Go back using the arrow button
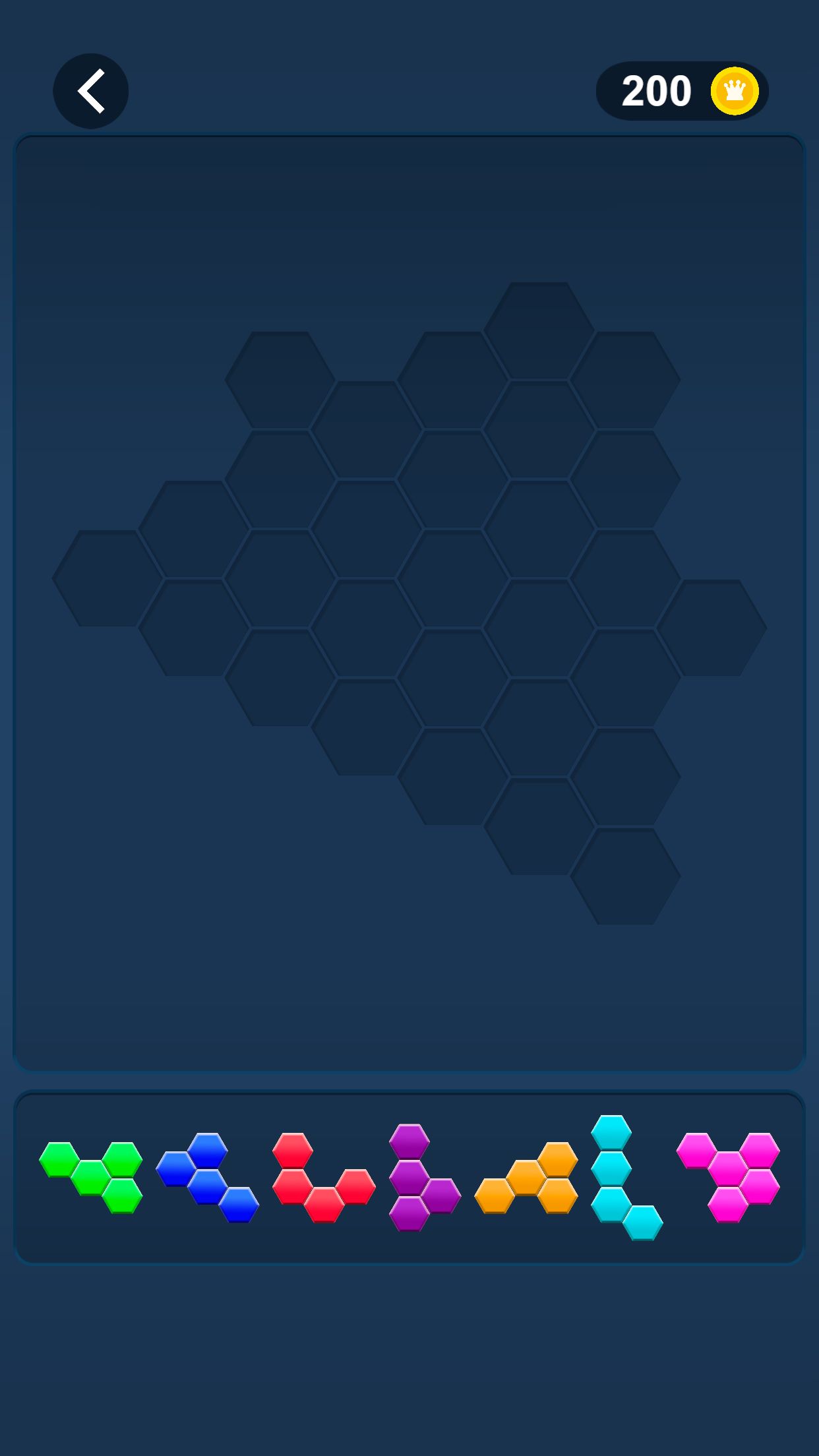The image size is (819, 1456). pyautogui.click(x=90, y=91)
